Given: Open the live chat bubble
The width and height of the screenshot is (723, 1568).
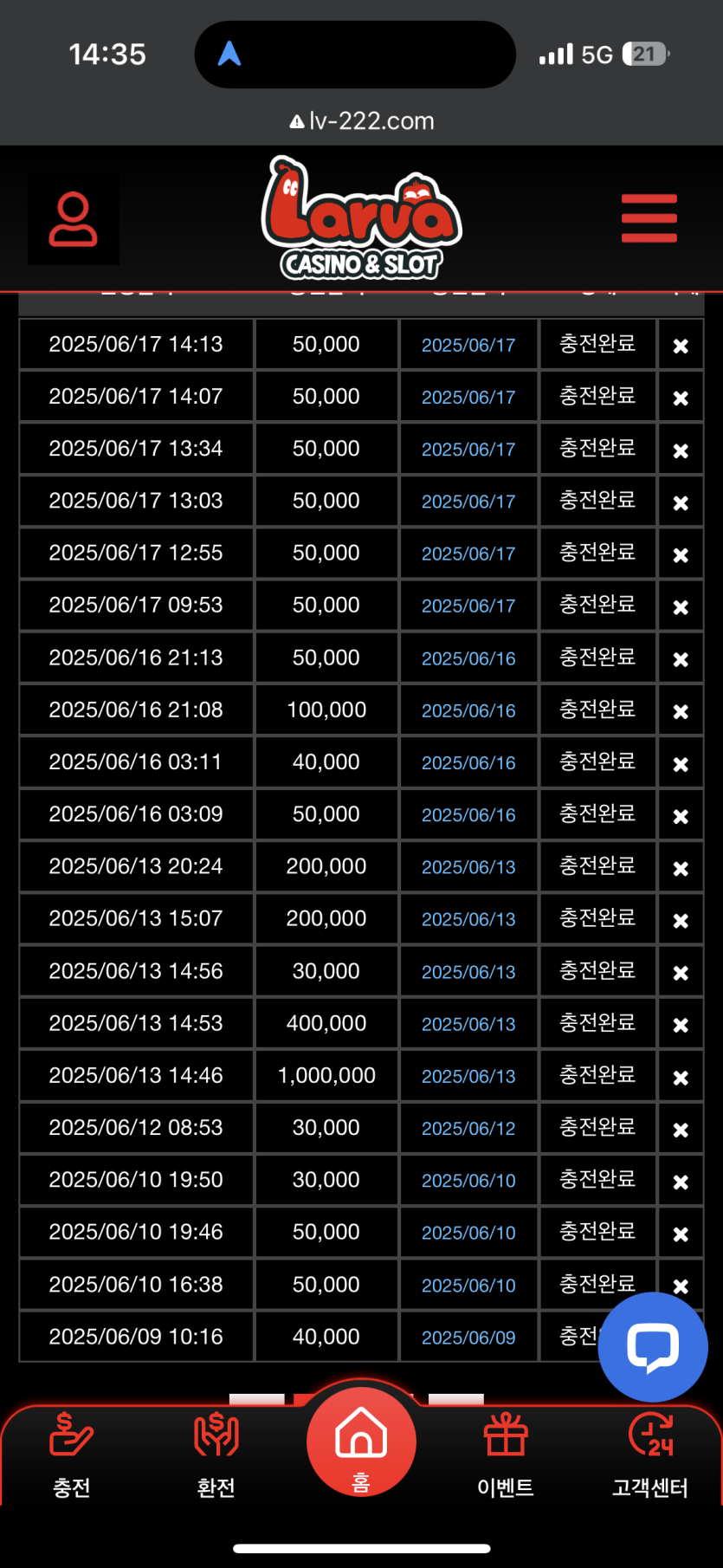Looking at the screenshot, I should pos(653,1346).
